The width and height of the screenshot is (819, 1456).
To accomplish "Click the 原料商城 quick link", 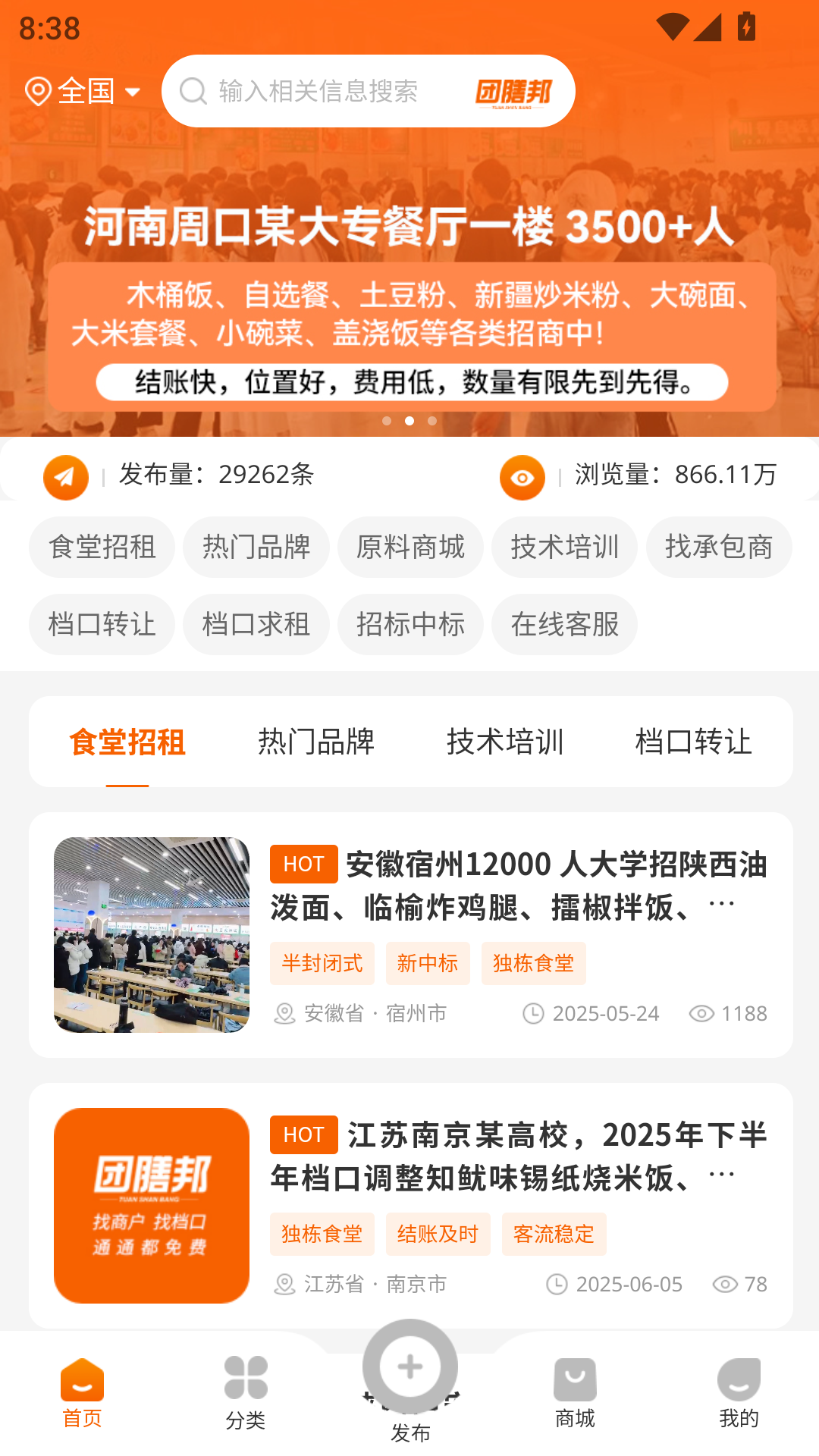I will pyautogui.click(x=409, y=547).
